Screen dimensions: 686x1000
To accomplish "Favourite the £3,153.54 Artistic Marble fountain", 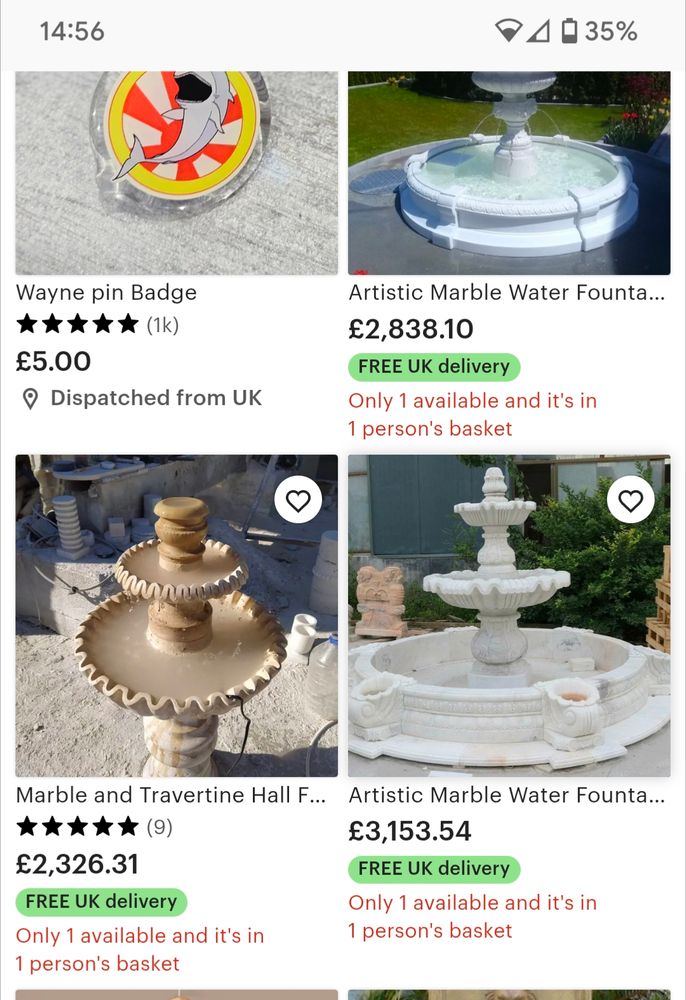I will [630, 501].
